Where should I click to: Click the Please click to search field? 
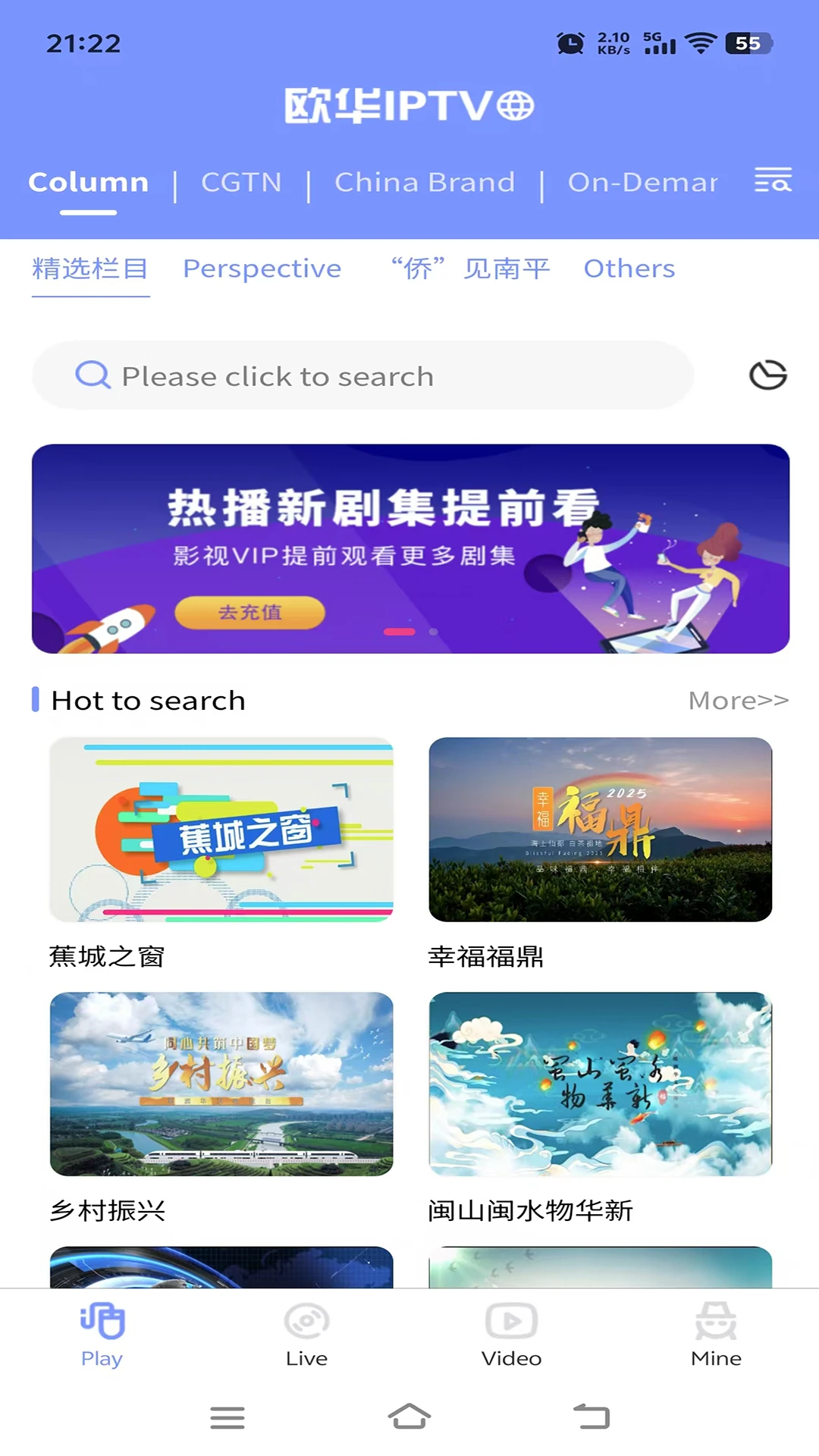point(362,375)
